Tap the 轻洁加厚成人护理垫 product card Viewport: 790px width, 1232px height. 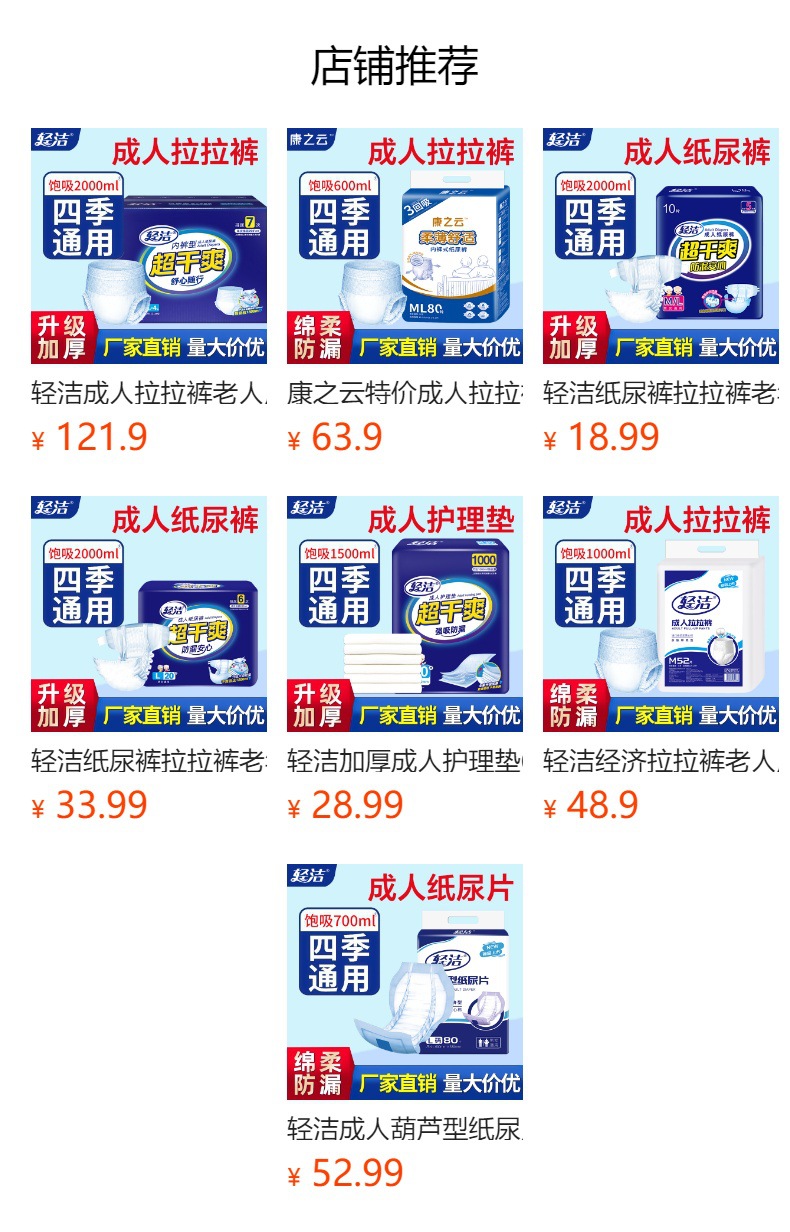pos(405,614)
